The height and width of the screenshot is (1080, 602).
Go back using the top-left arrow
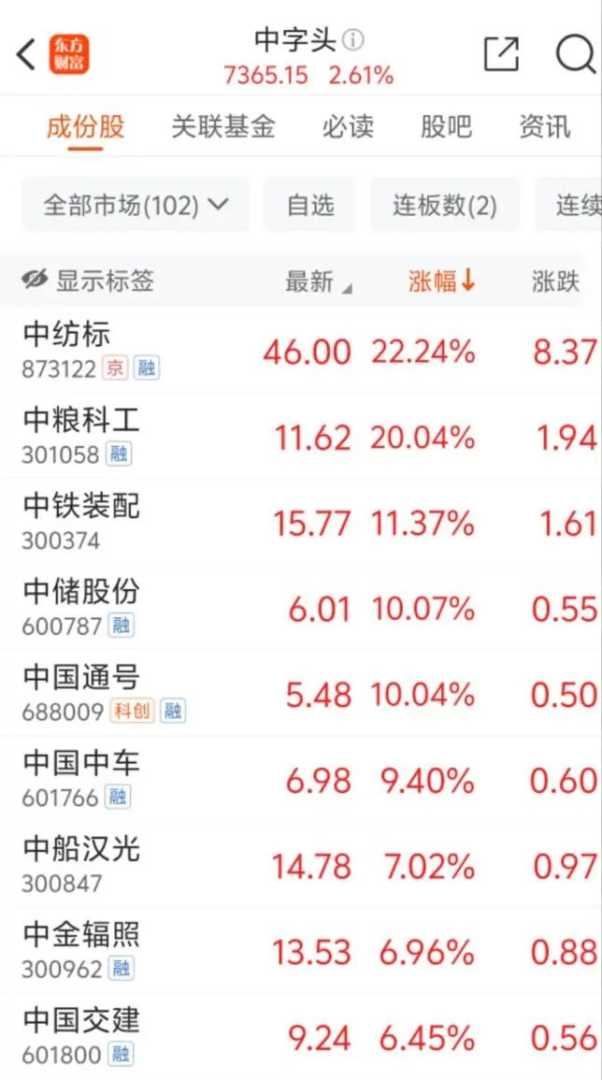27,55
